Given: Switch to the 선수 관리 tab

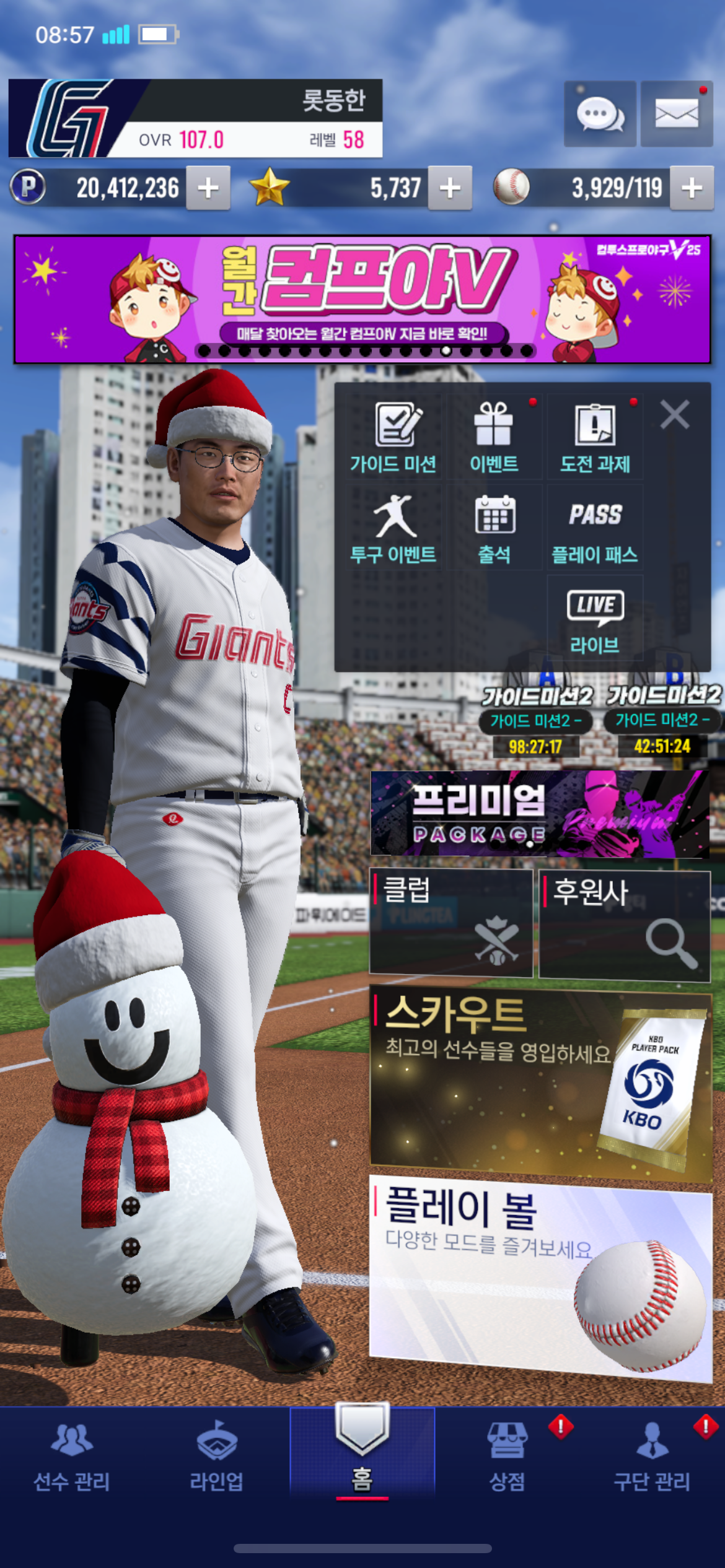Looking at the screenshot, I should point(72,1455).
